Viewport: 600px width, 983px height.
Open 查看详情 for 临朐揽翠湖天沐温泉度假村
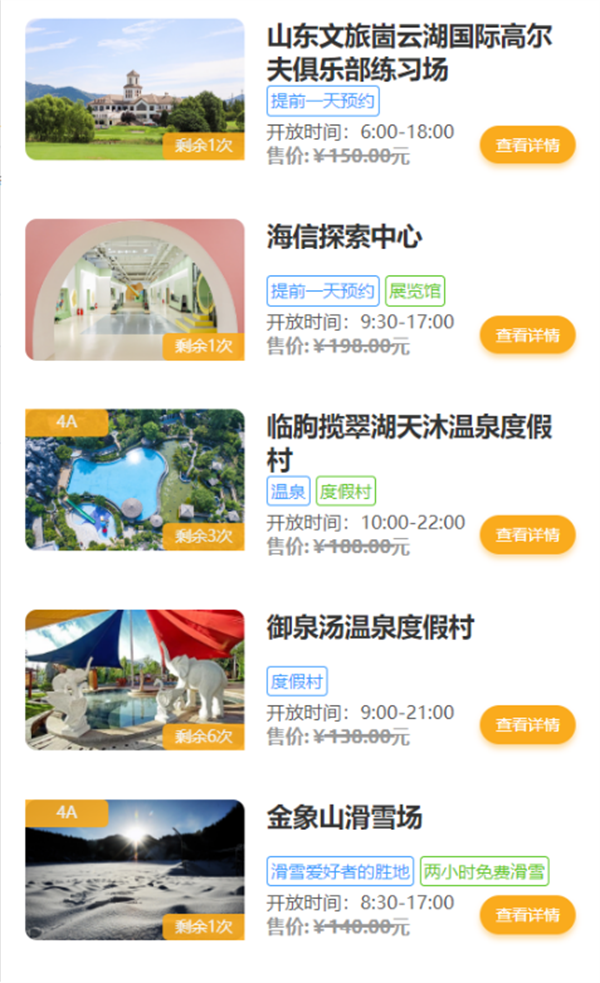pyautogui.click(x=527, y=534)
